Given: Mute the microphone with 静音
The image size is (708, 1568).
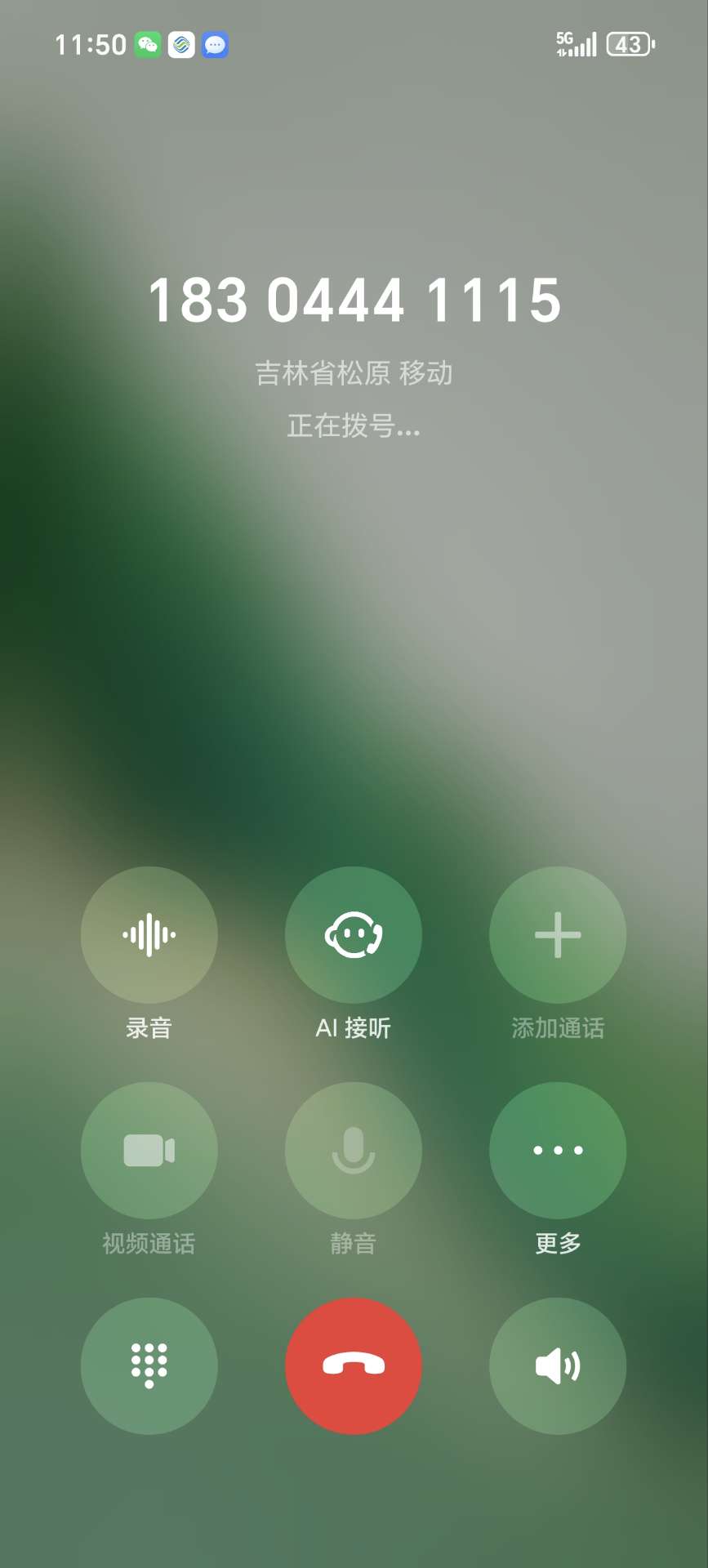Looking at the screenshot, I should [x=354, y=1151].
